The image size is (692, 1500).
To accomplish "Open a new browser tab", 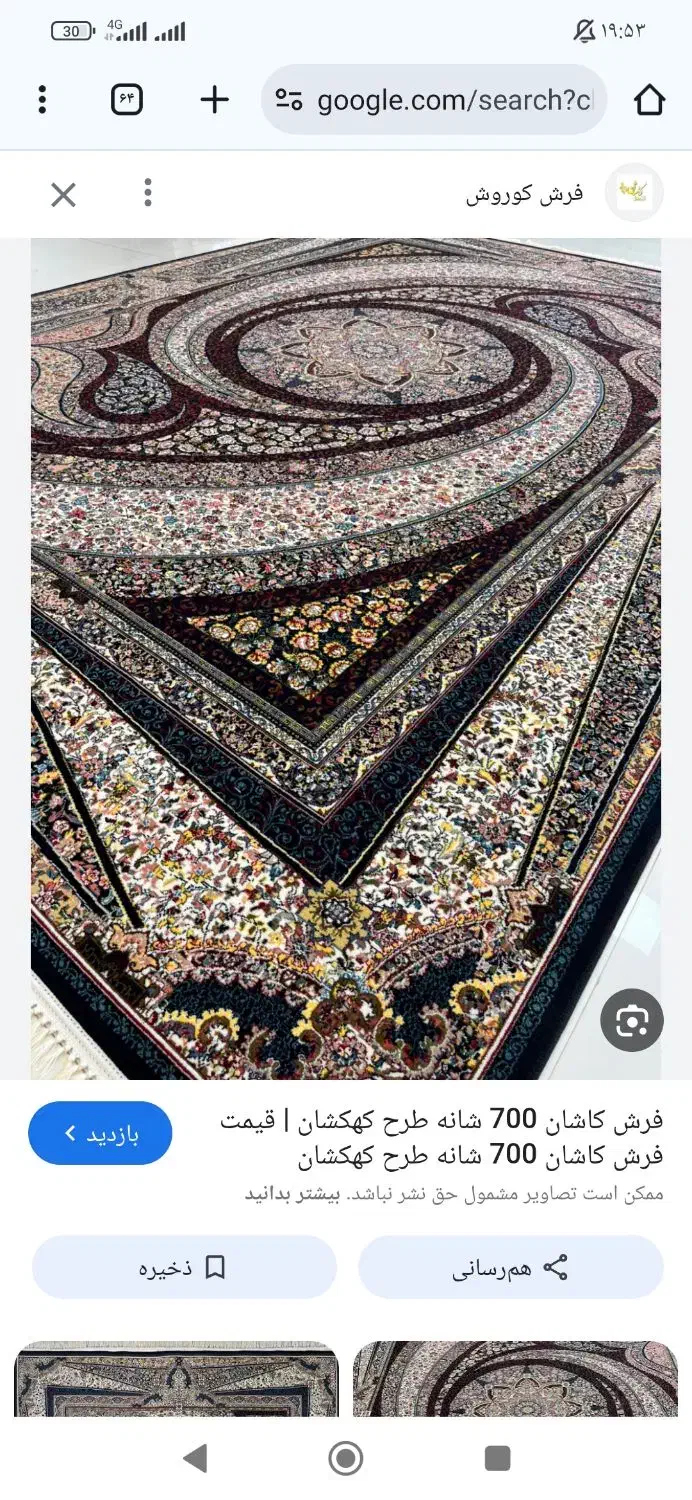I will (214, 99).
